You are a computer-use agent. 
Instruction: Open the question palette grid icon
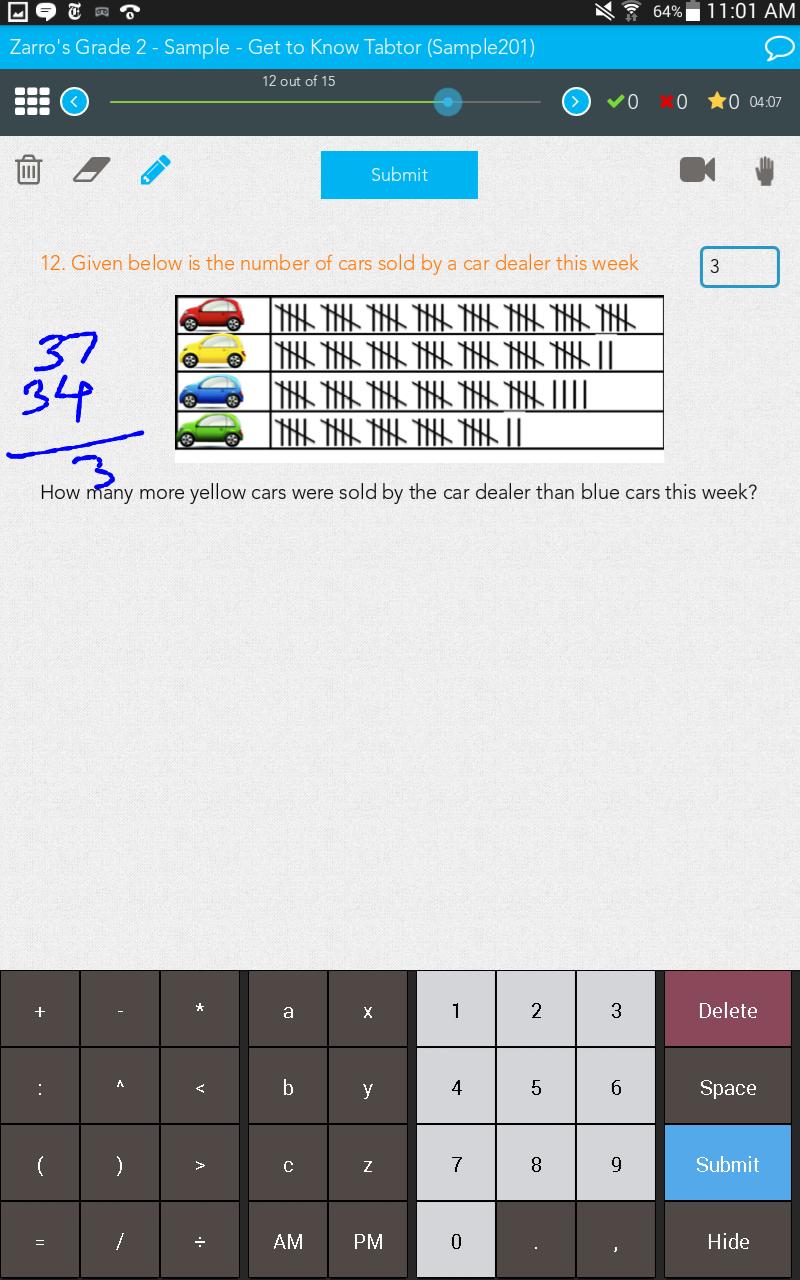(x=32, y=101)
